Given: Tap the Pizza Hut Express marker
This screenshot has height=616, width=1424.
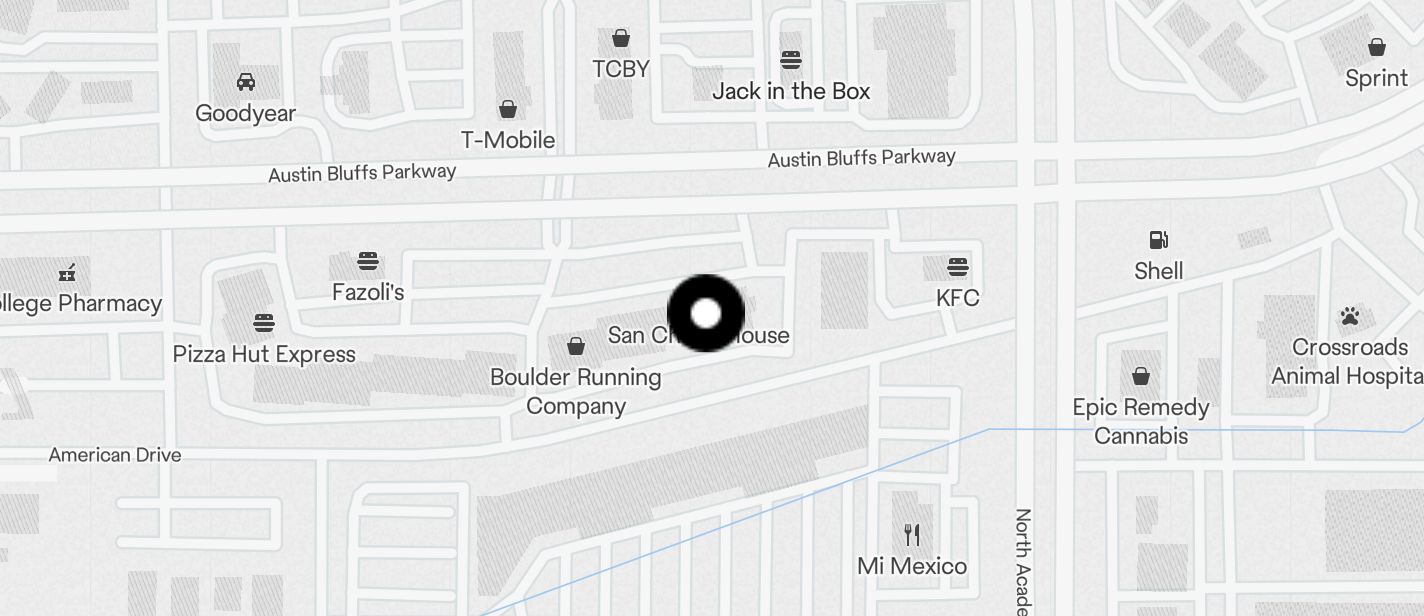Looking at the screenshot, I should (x=264, y=323).
